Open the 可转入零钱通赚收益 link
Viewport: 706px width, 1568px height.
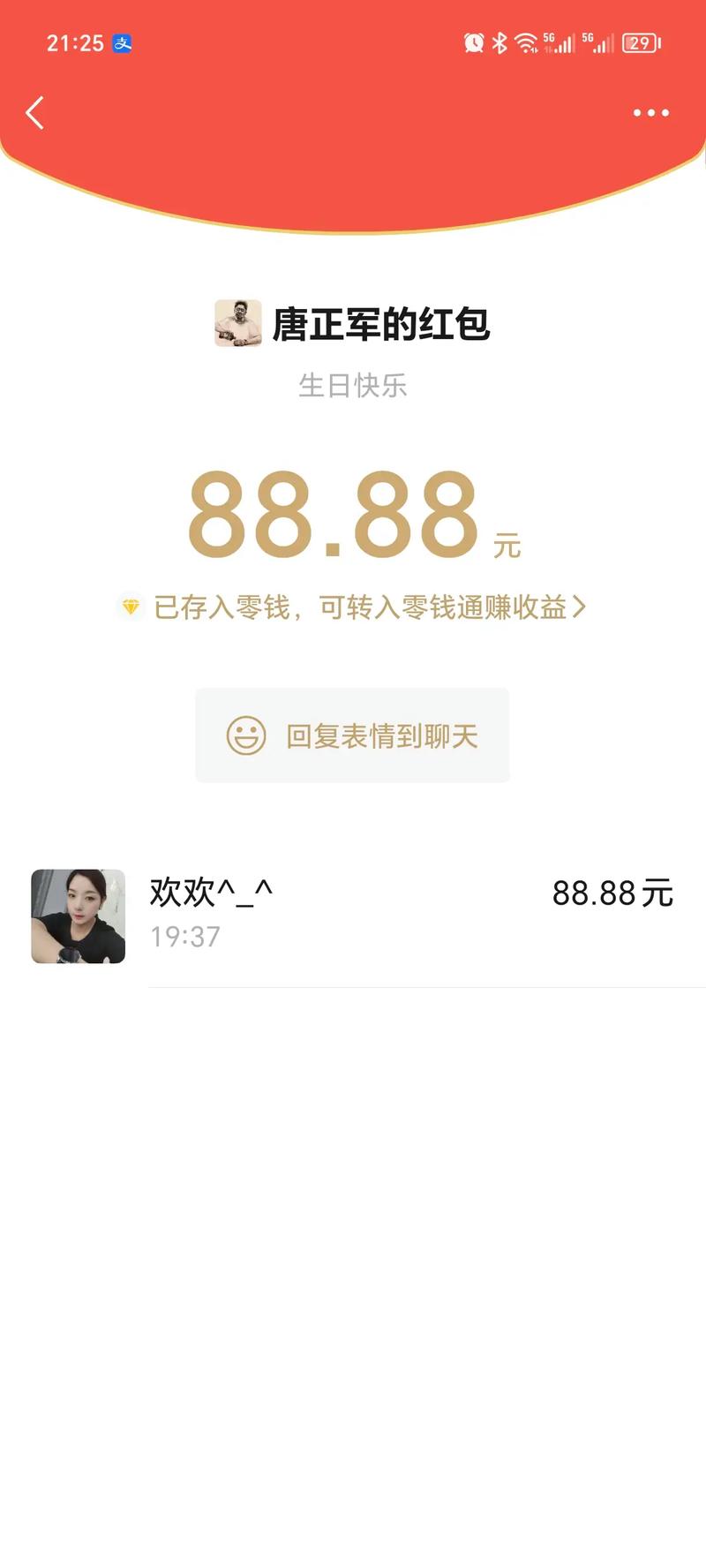tap(441, 607)
